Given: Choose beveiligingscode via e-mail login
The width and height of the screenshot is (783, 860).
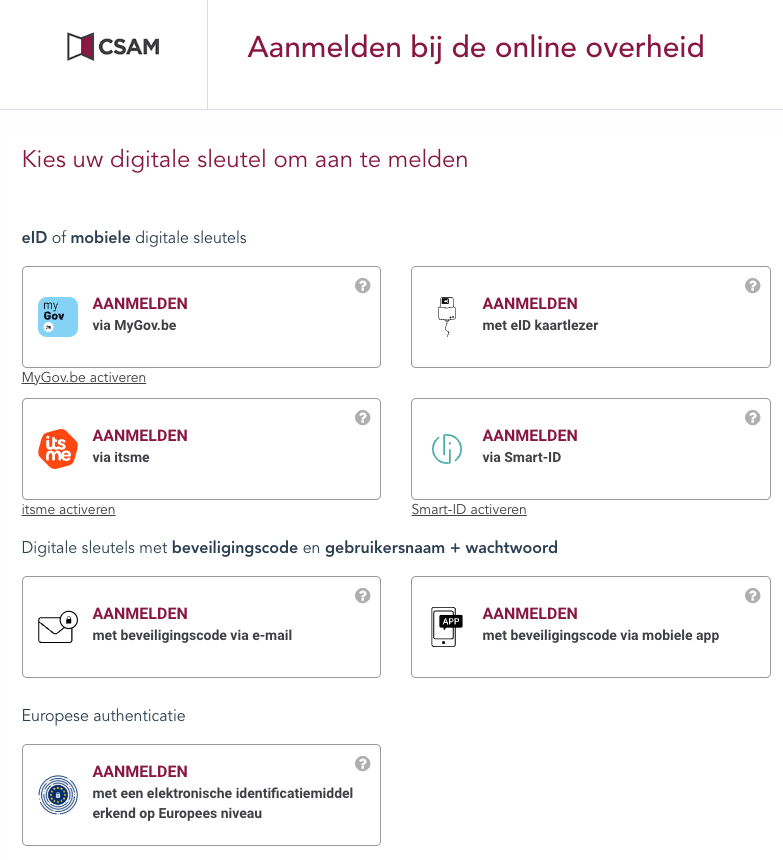Looking at the screenshot, I should coord(200,626).
